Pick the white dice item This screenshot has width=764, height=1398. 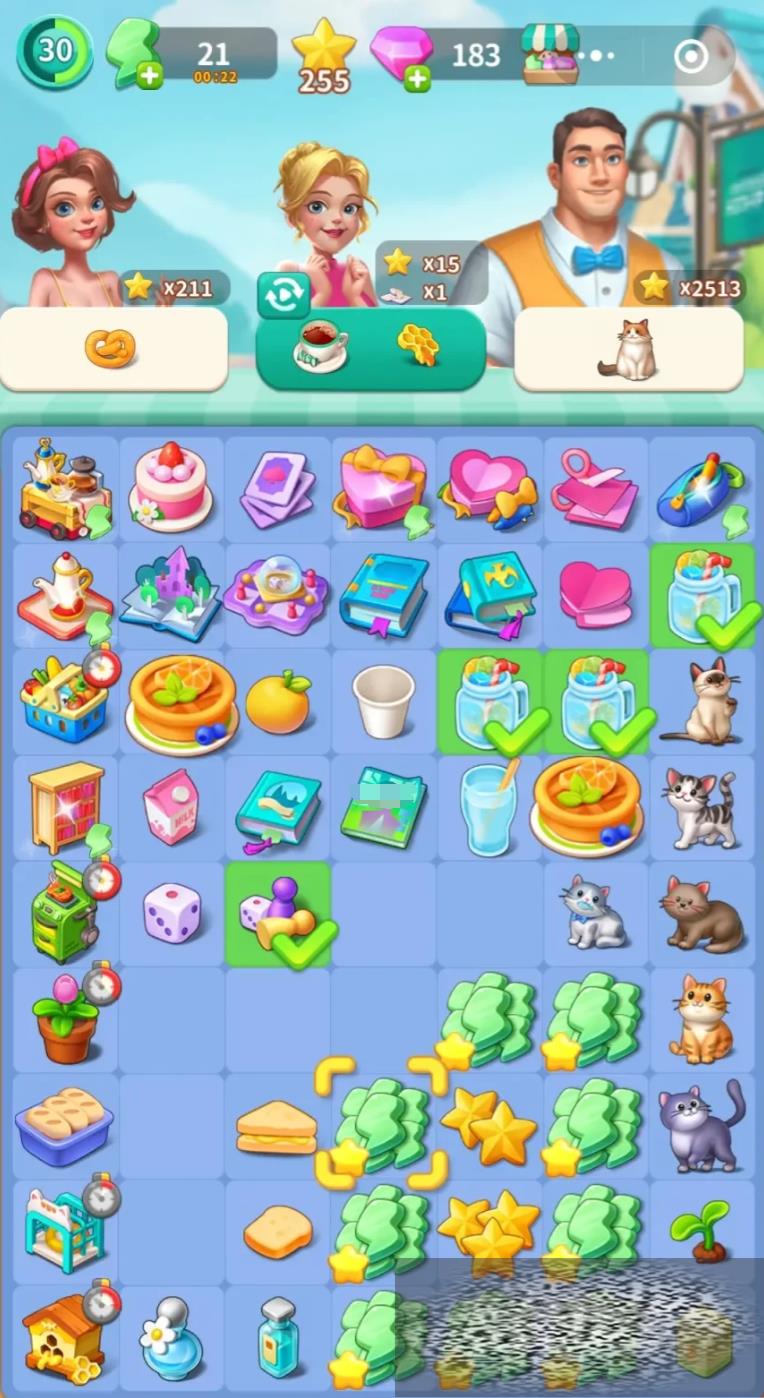(171, 913)
